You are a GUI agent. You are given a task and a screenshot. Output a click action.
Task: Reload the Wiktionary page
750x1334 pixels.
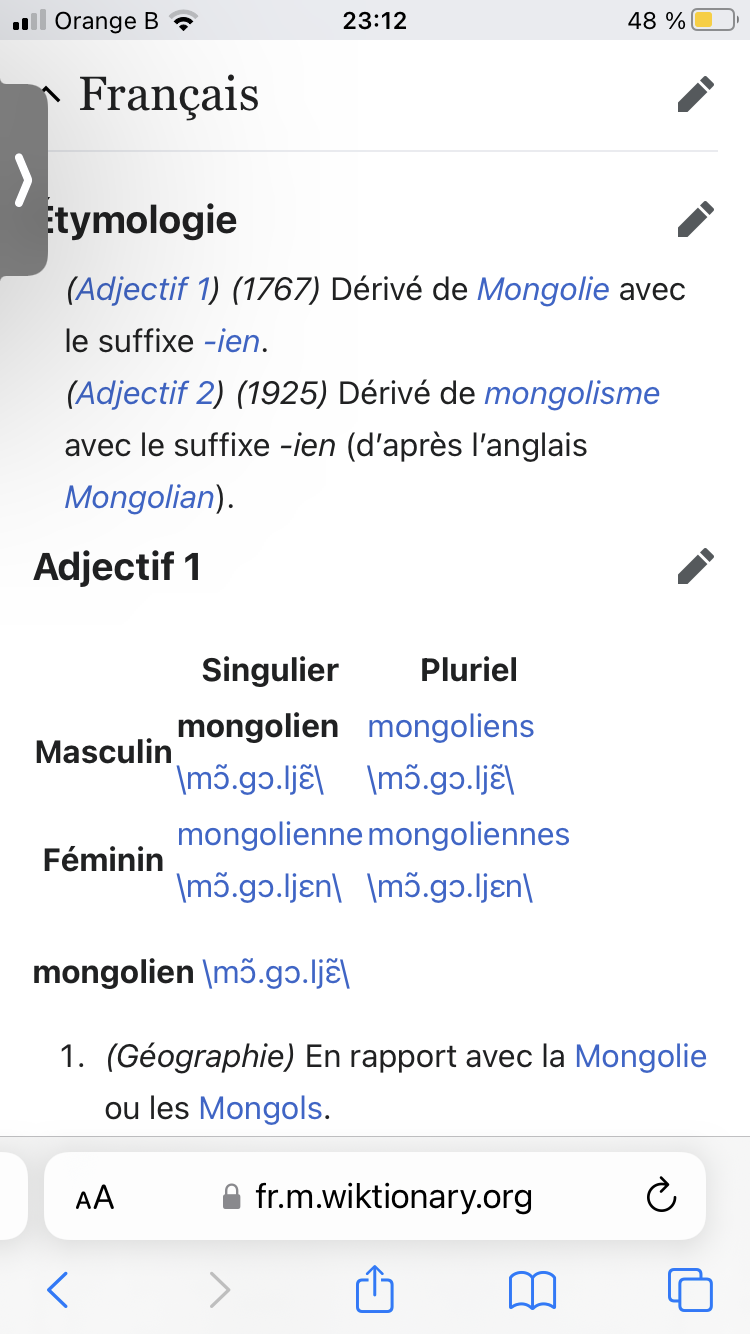(x=662, y=1196)
